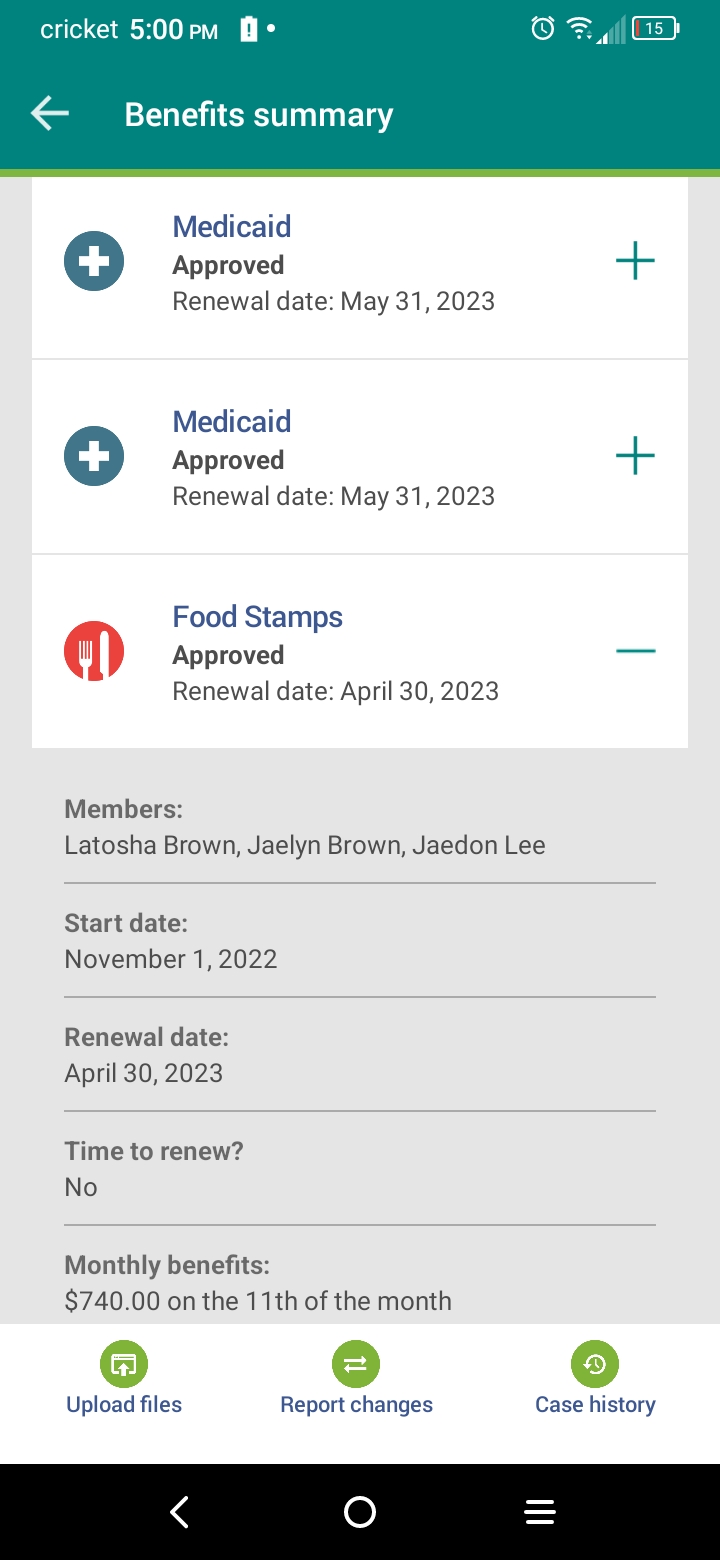View Case history
The image size is (720, 1560).
click(595, 1380)
